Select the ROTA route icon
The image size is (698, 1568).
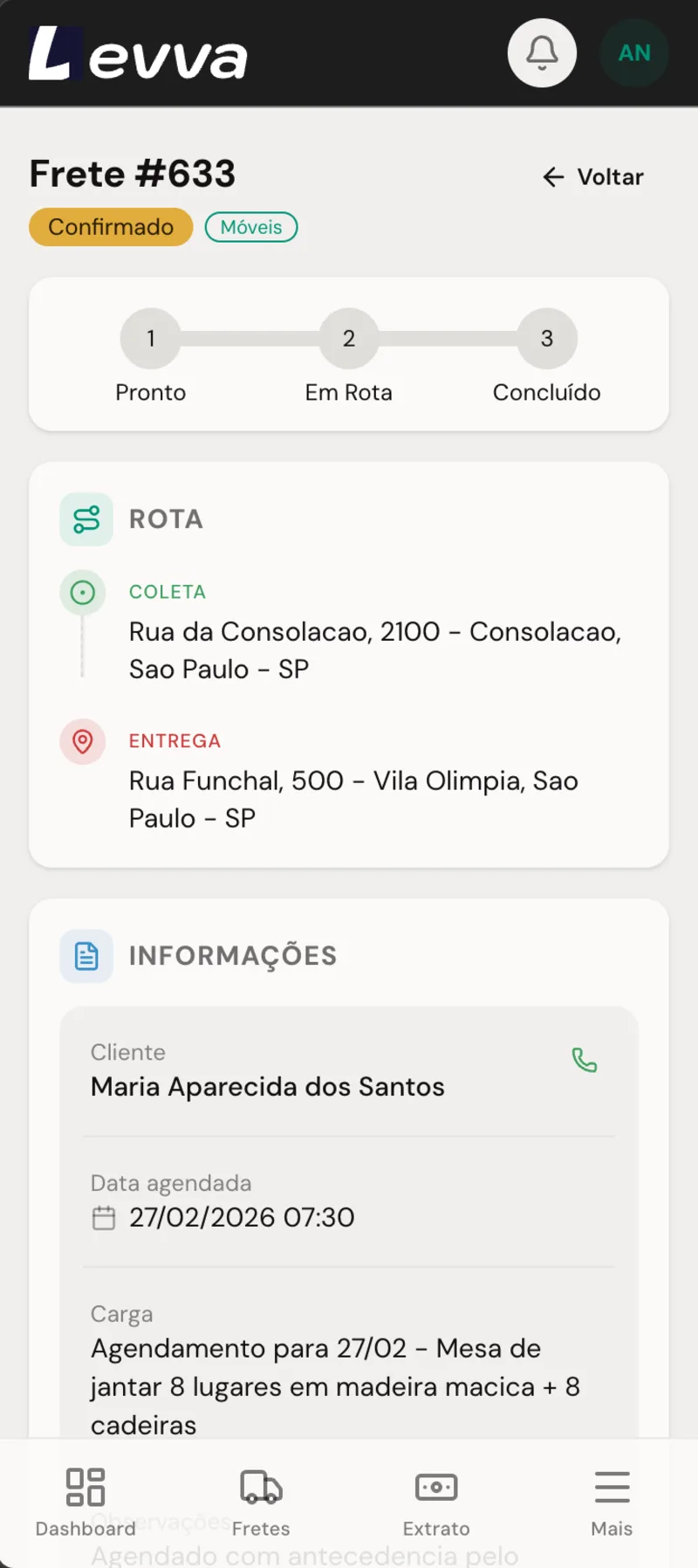pyautogui.click(x=86, y=519)
